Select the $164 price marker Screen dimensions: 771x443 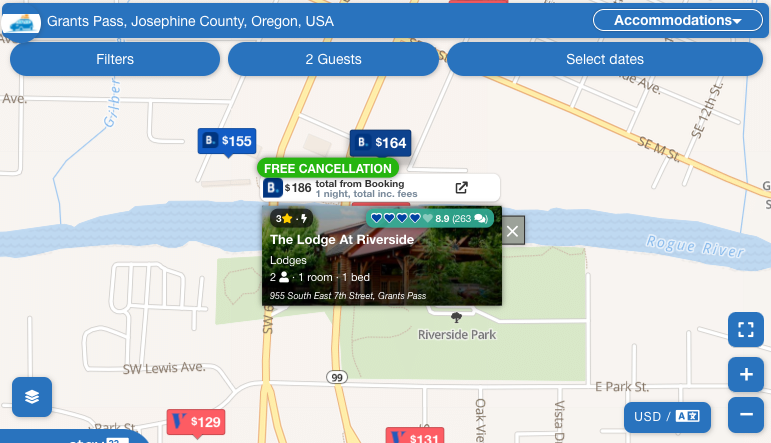380,143
